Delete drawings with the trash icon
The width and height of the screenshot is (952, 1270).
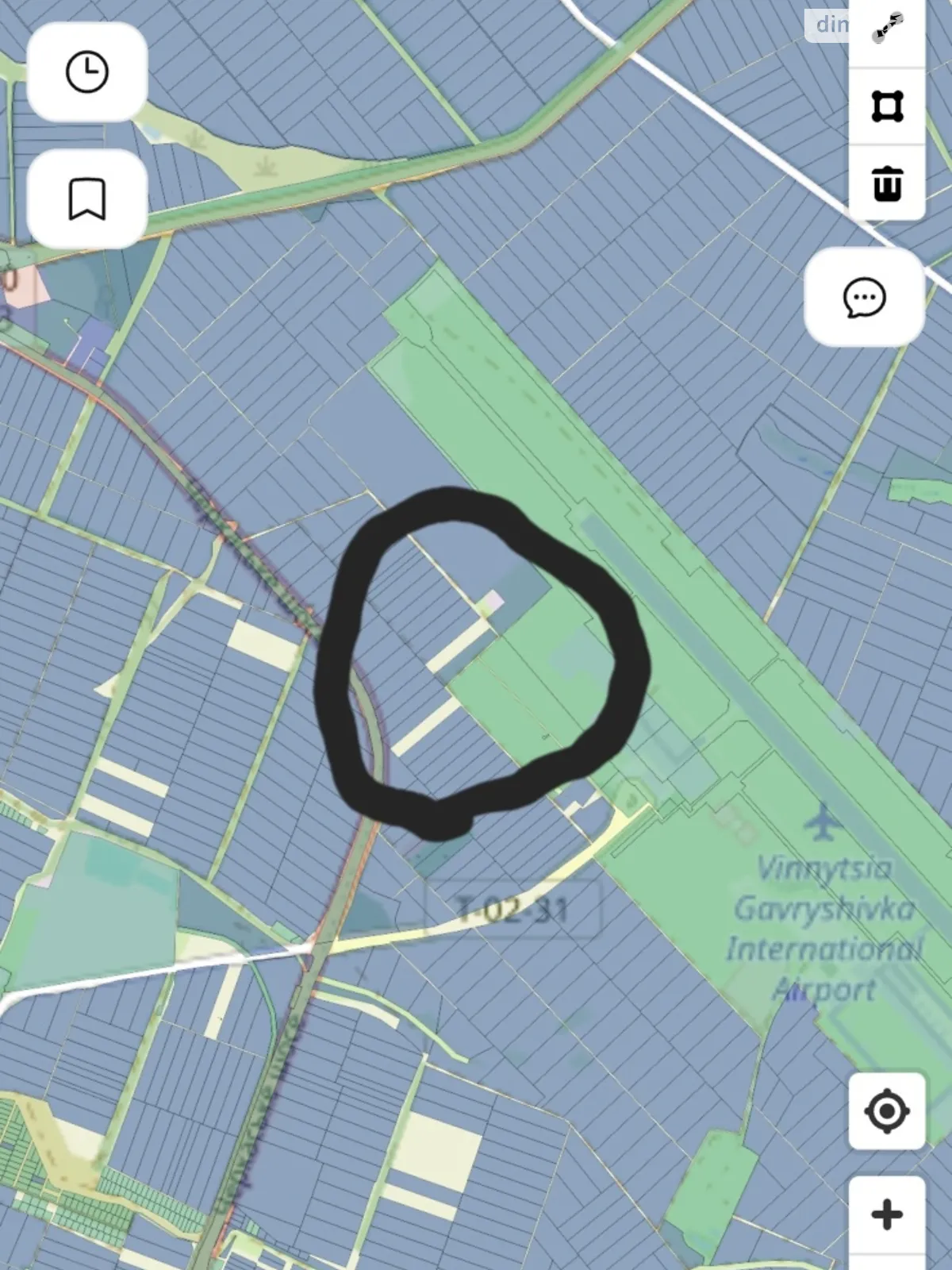887,183
